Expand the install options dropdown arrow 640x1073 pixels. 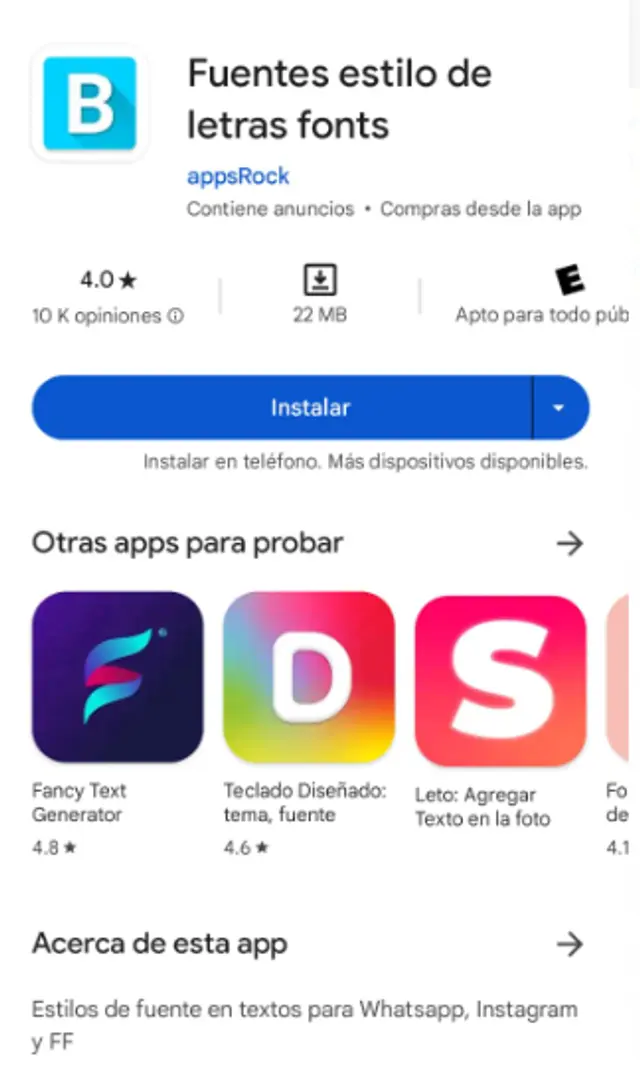tap(559, 408)
